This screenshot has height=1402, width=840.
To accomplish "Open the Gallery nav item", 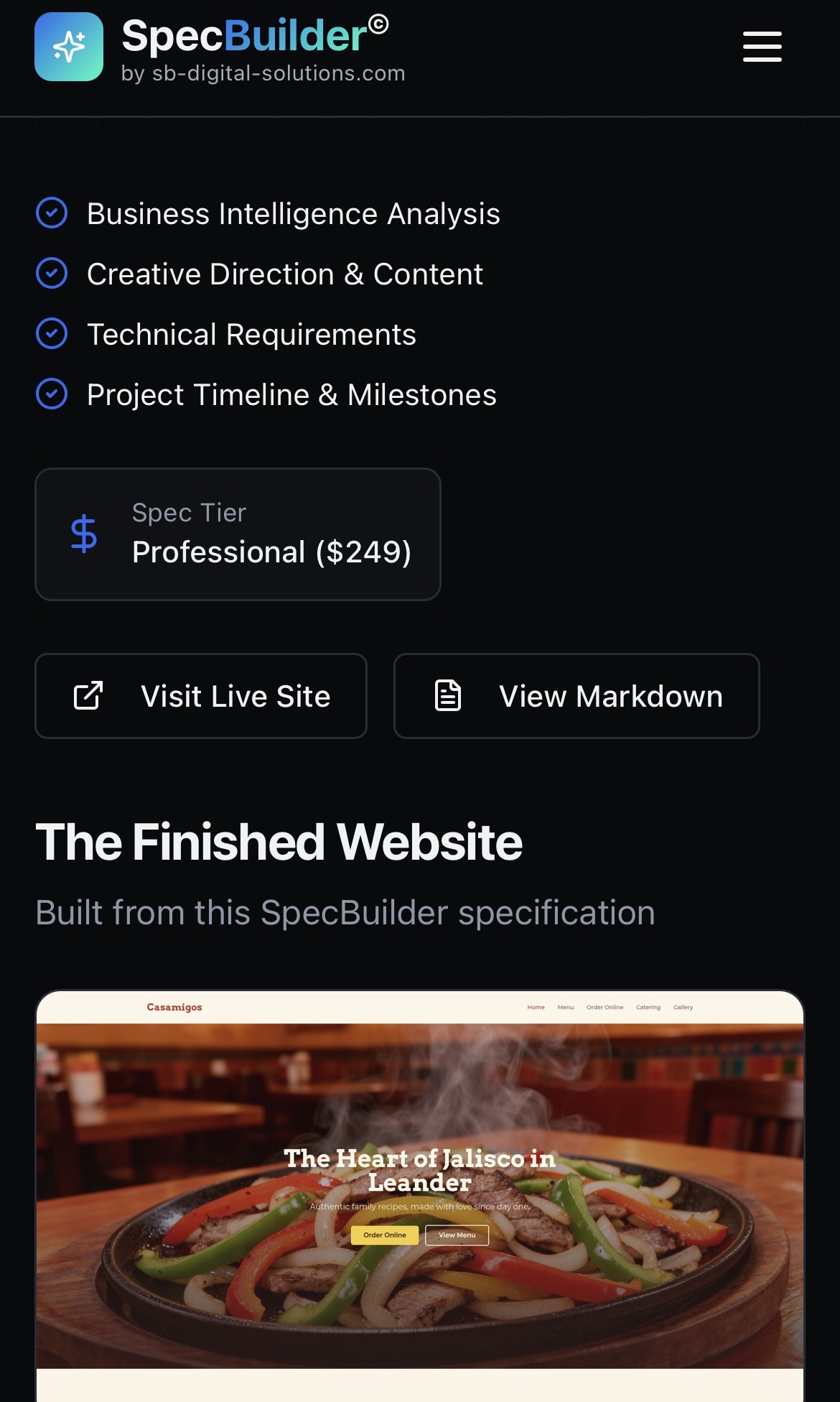I will (x=682, y=1007).
